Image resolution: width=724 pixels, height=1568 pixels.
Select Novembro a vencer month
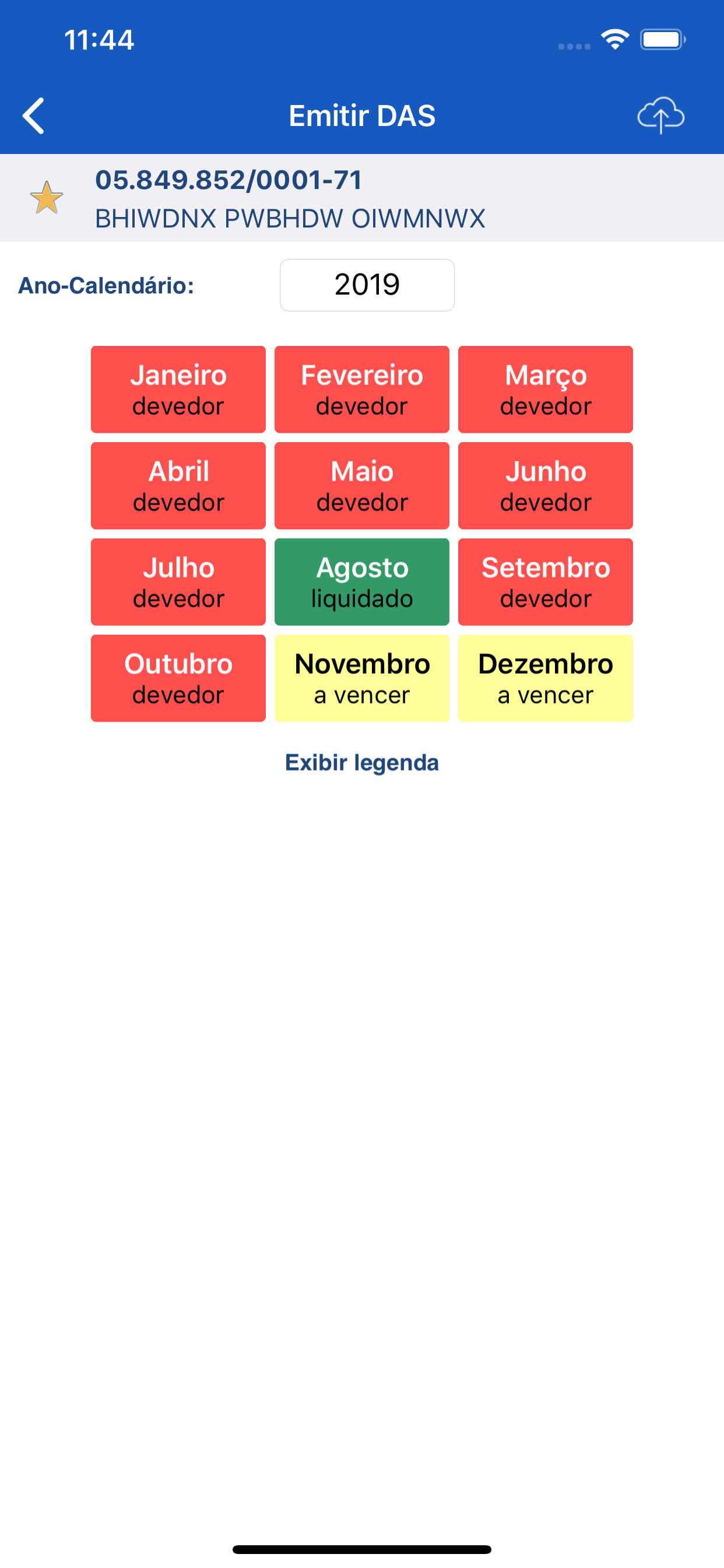pyautogui.click(x=362, y=678)
